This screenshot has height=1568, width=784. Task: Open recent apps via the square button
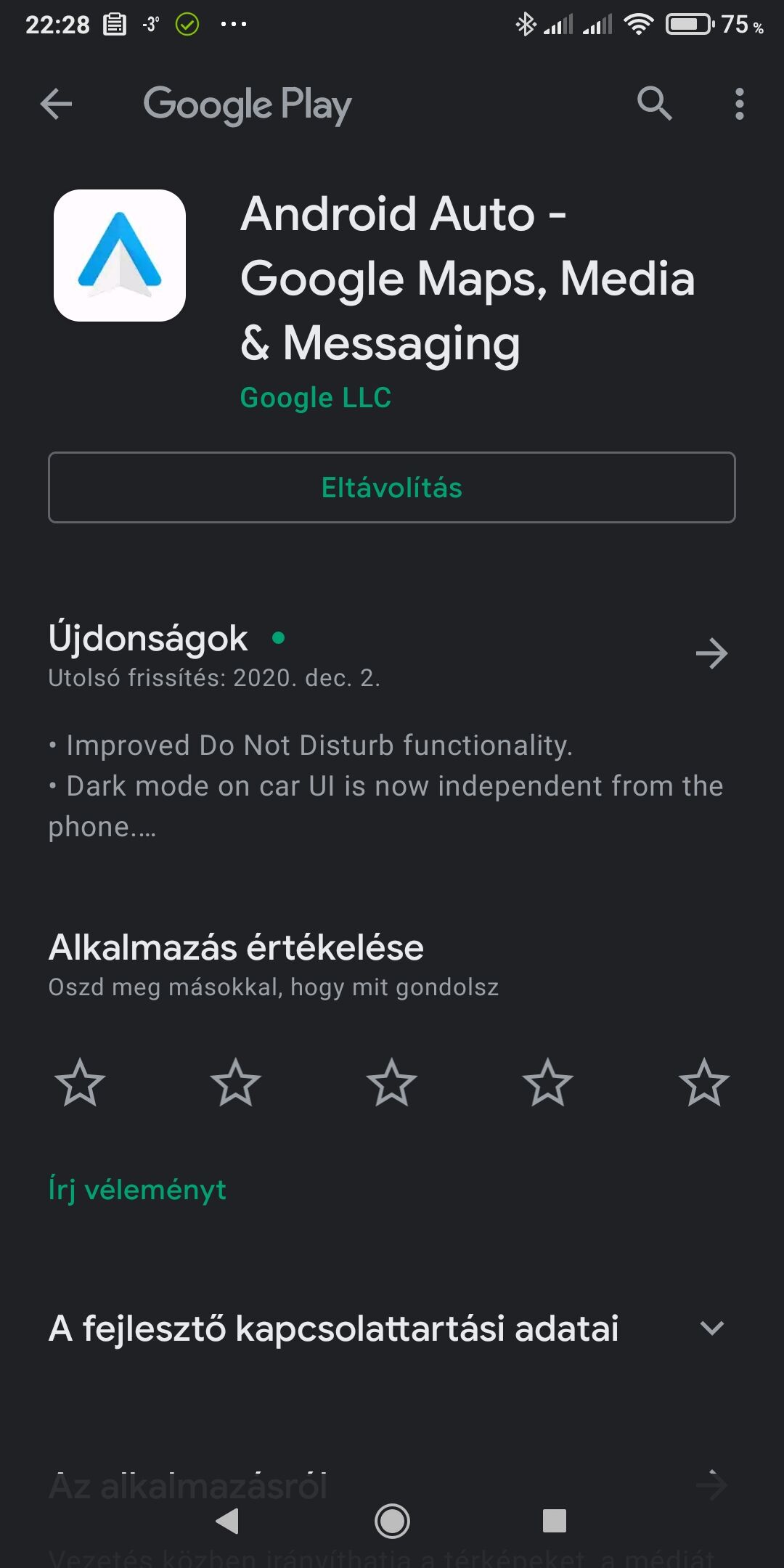click(x=555, y=1521)
